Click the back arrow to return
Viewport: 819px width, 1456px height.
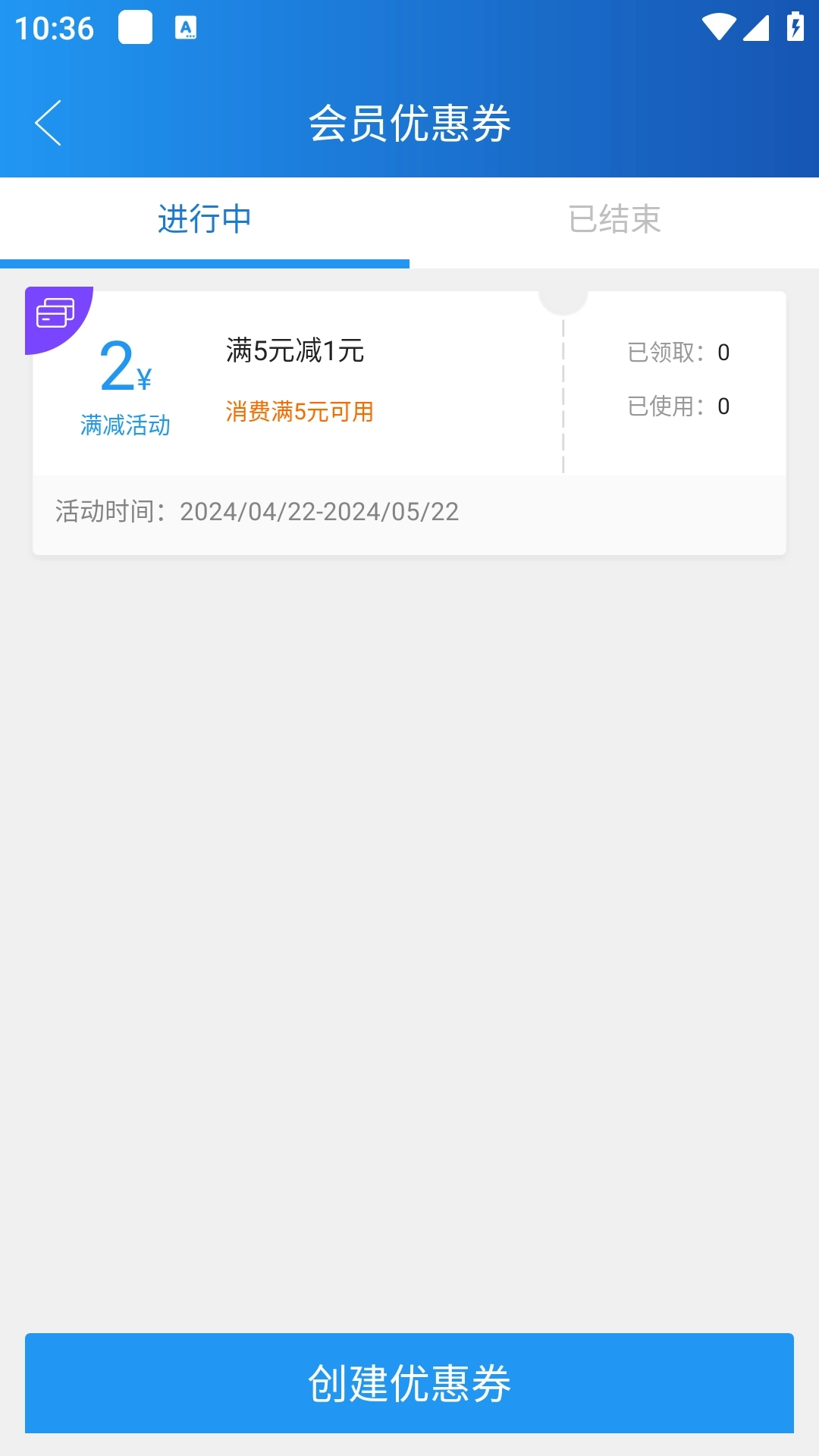[48, 124]
